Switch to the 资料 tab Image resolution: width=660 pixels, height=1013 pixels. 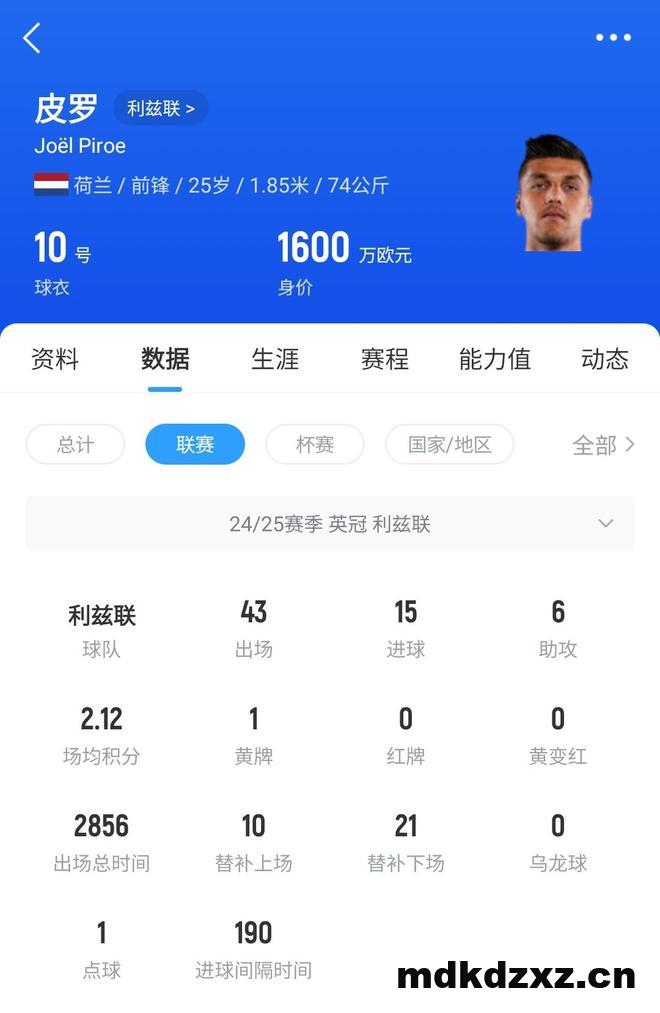click(55, 359)
